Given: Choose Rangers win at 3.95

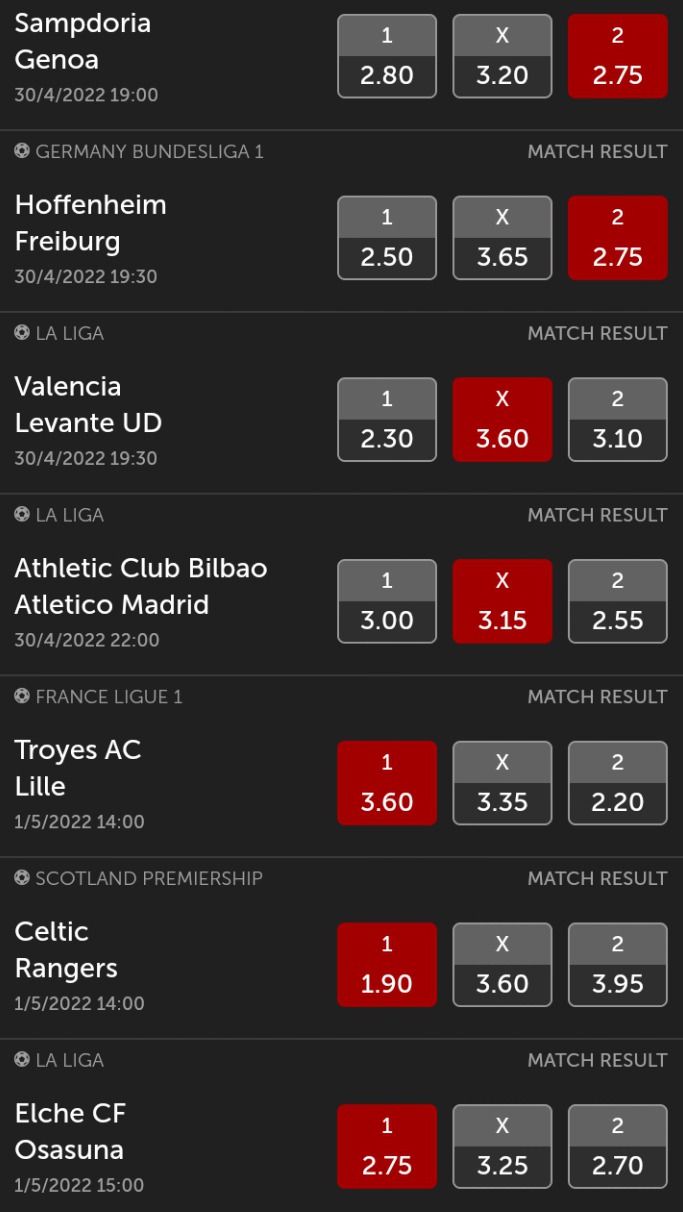Looking at the screenshot, I should pos(617,965).
